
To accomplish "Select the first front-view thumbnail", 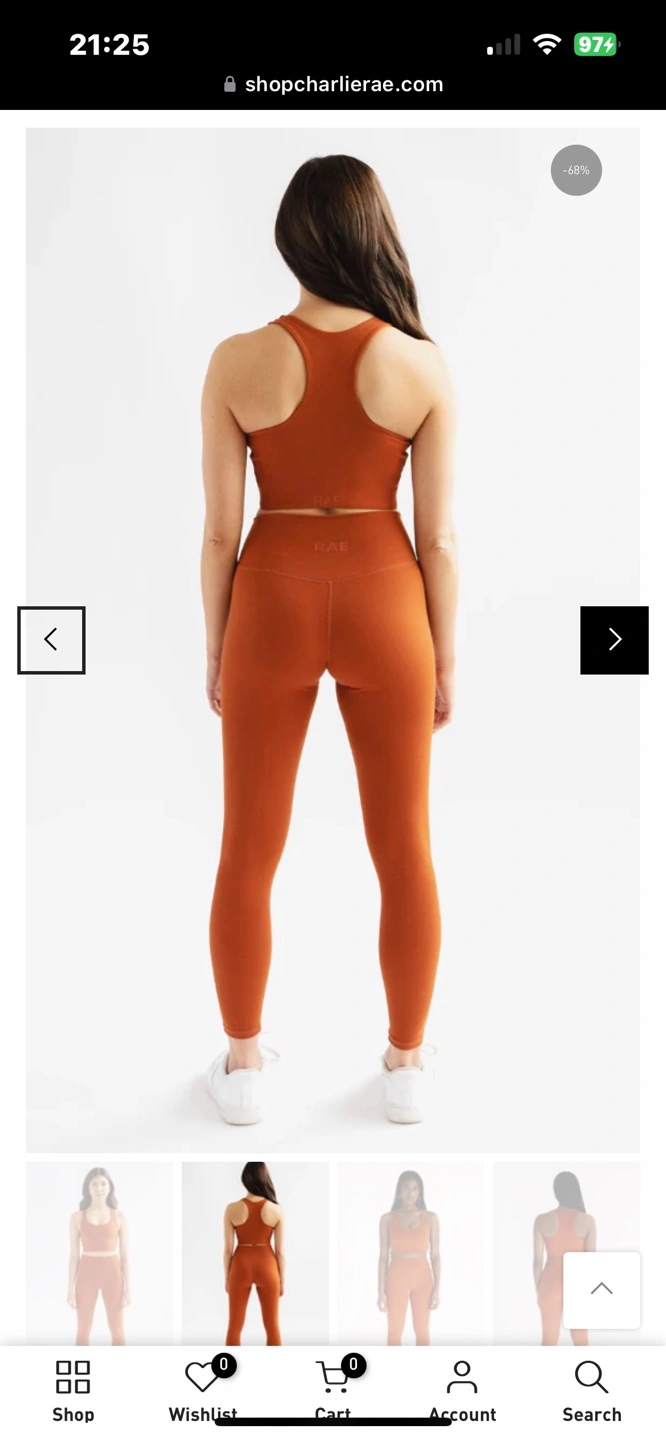I will click(x=99, y=1252).
